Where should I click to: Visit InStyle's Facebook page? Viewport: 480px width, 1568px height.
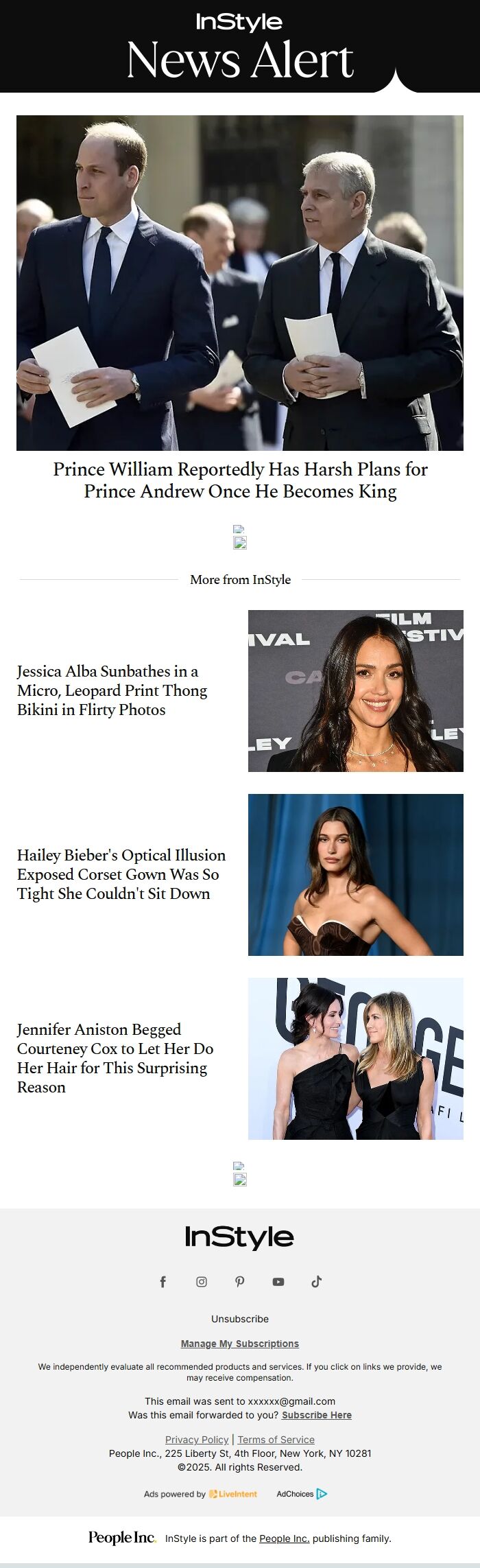click(163, 1282)
